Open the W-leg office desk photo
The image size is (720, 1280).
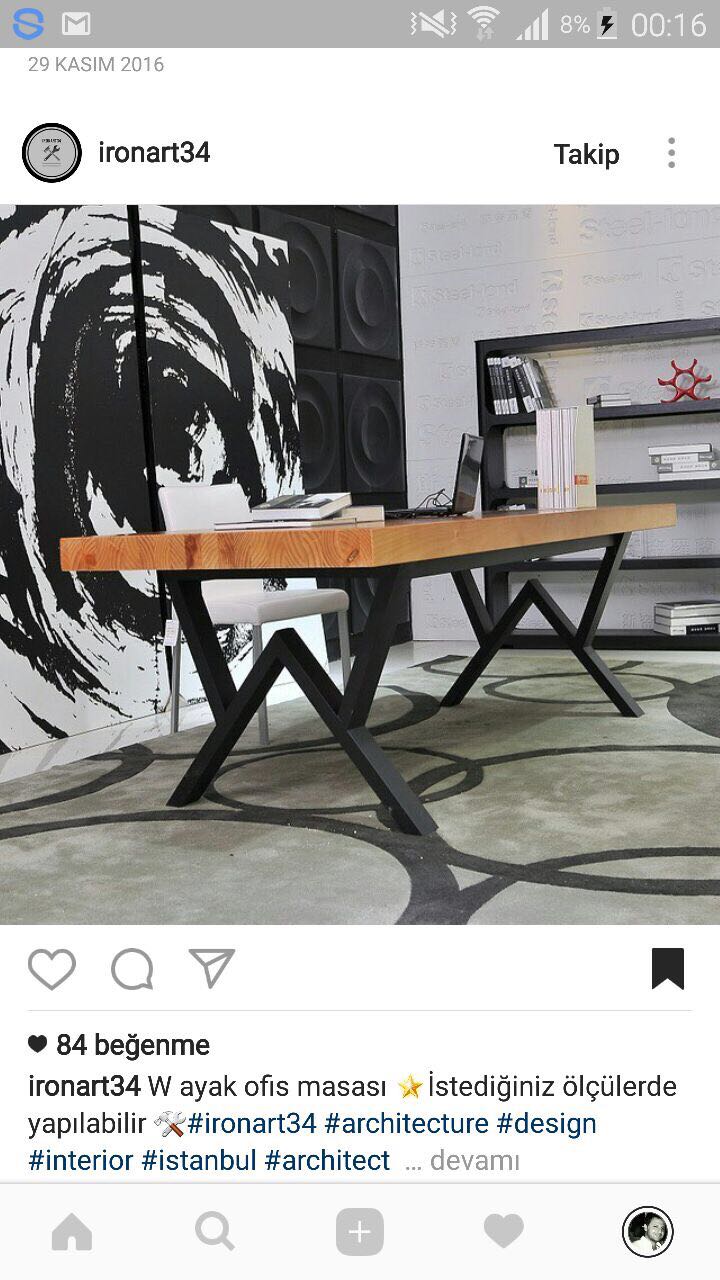pos(360,565)
